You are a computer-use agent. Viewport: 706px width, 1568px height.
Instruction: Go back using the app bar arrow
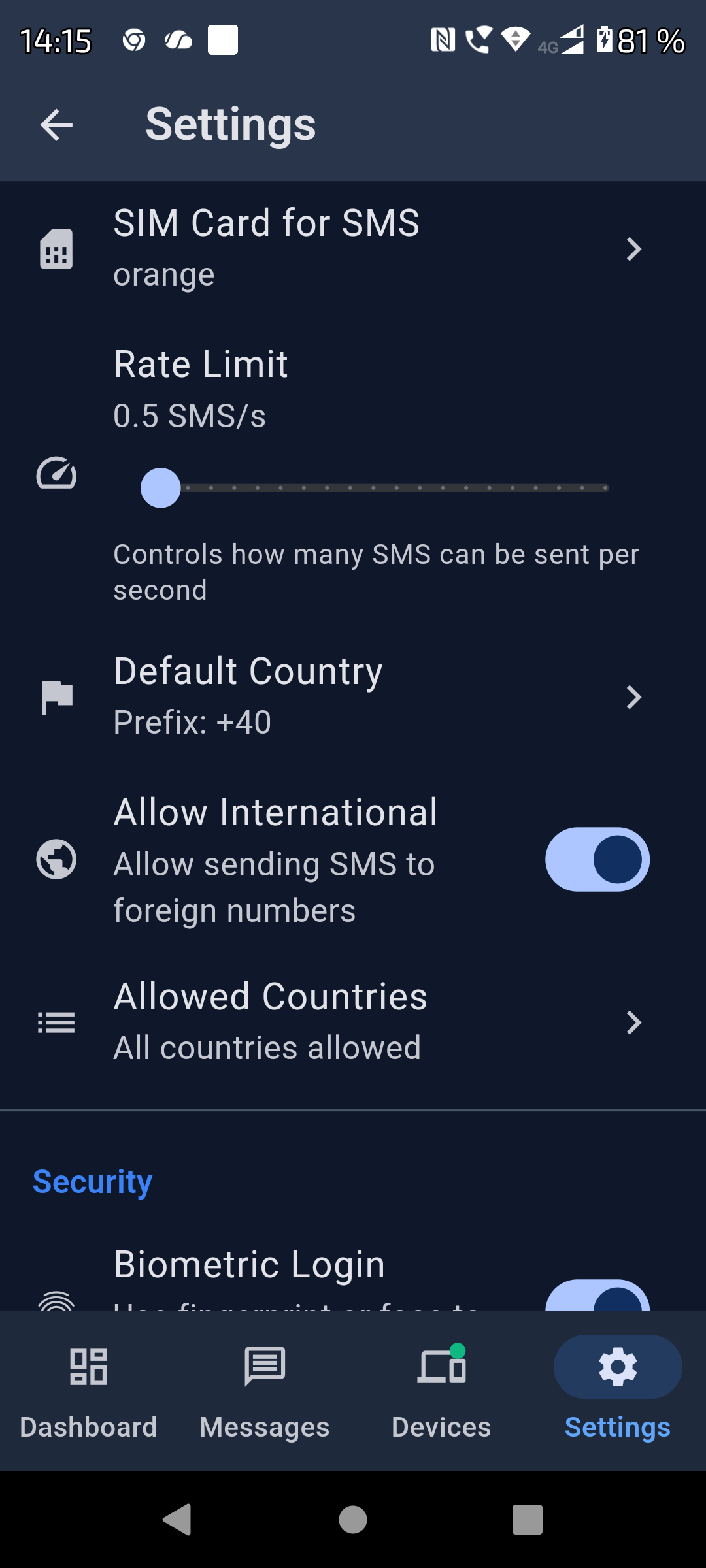coord(56,125)
